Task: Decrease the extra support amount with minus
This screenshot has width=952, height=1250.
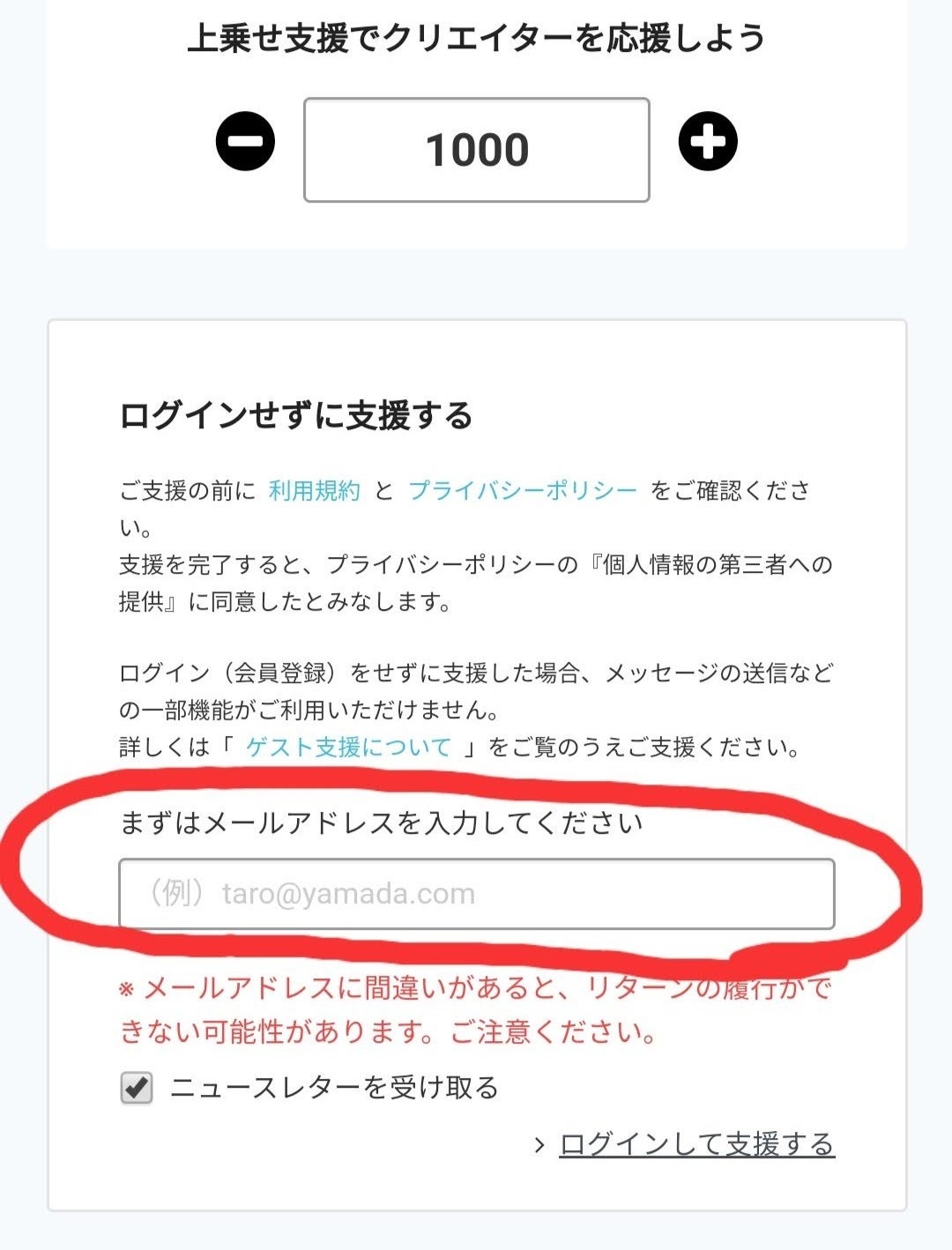Action: point(245,141)
